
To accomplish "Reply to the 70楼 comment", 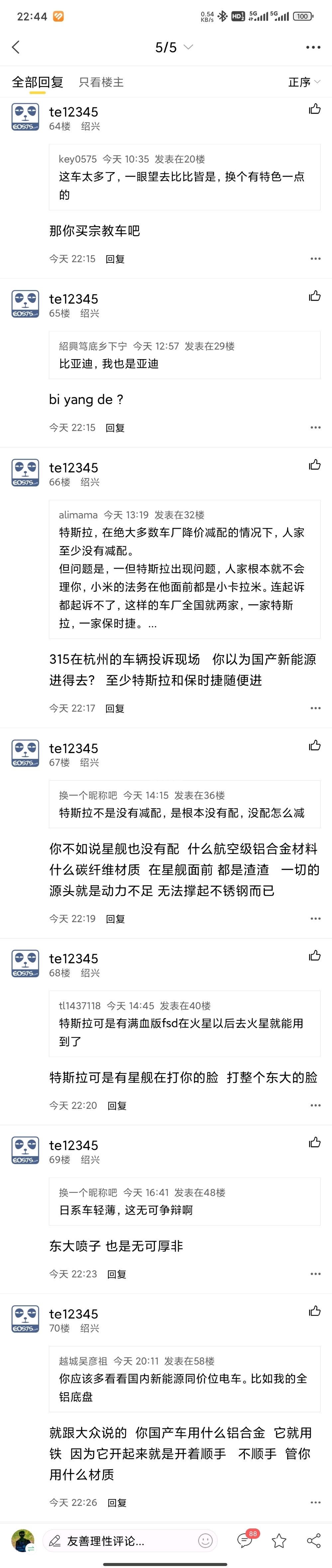I will (117, 1502).
